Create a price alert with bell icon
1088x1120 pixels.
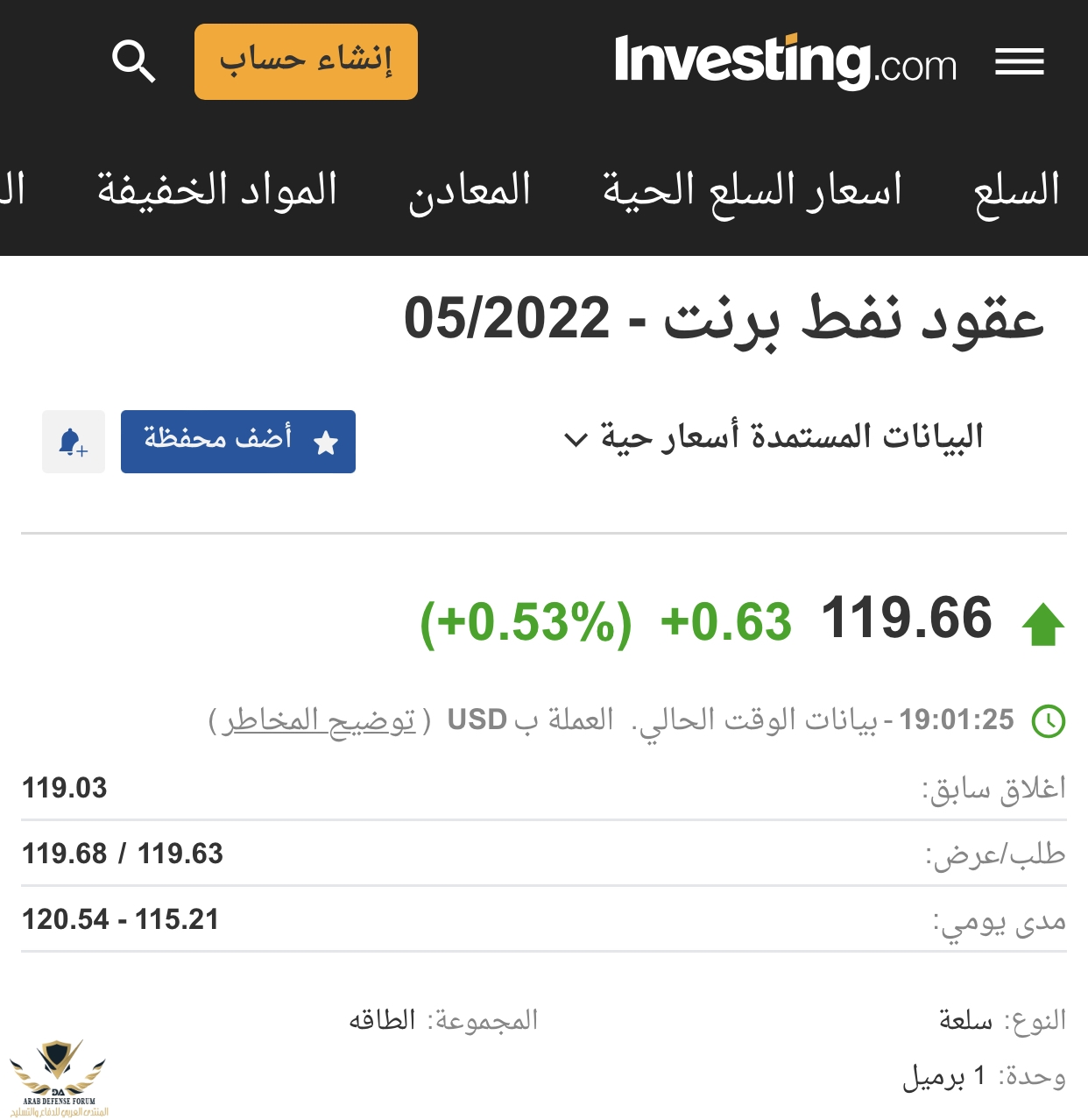click(x=74, y=442)
